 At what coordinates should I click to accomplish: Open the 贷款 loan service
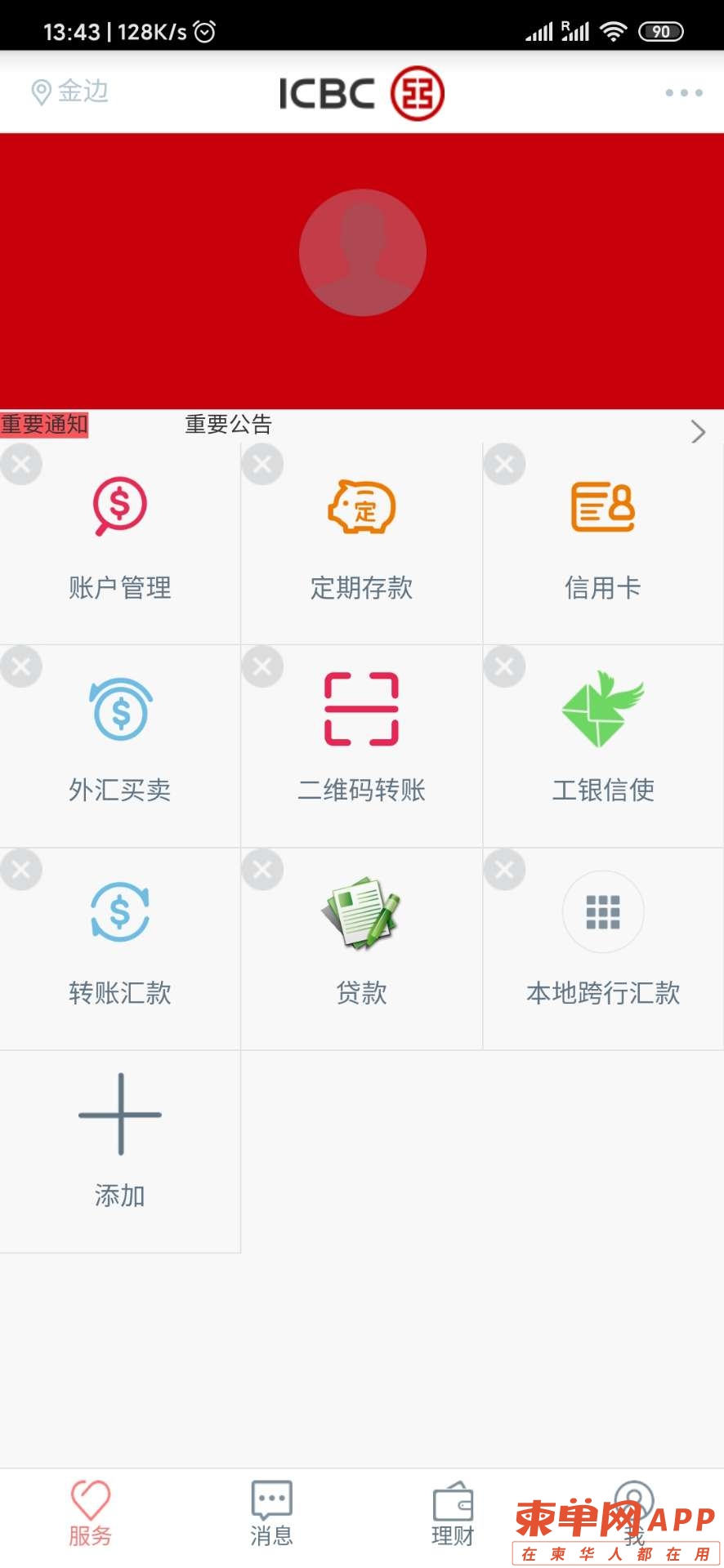[x=361, y=947]
